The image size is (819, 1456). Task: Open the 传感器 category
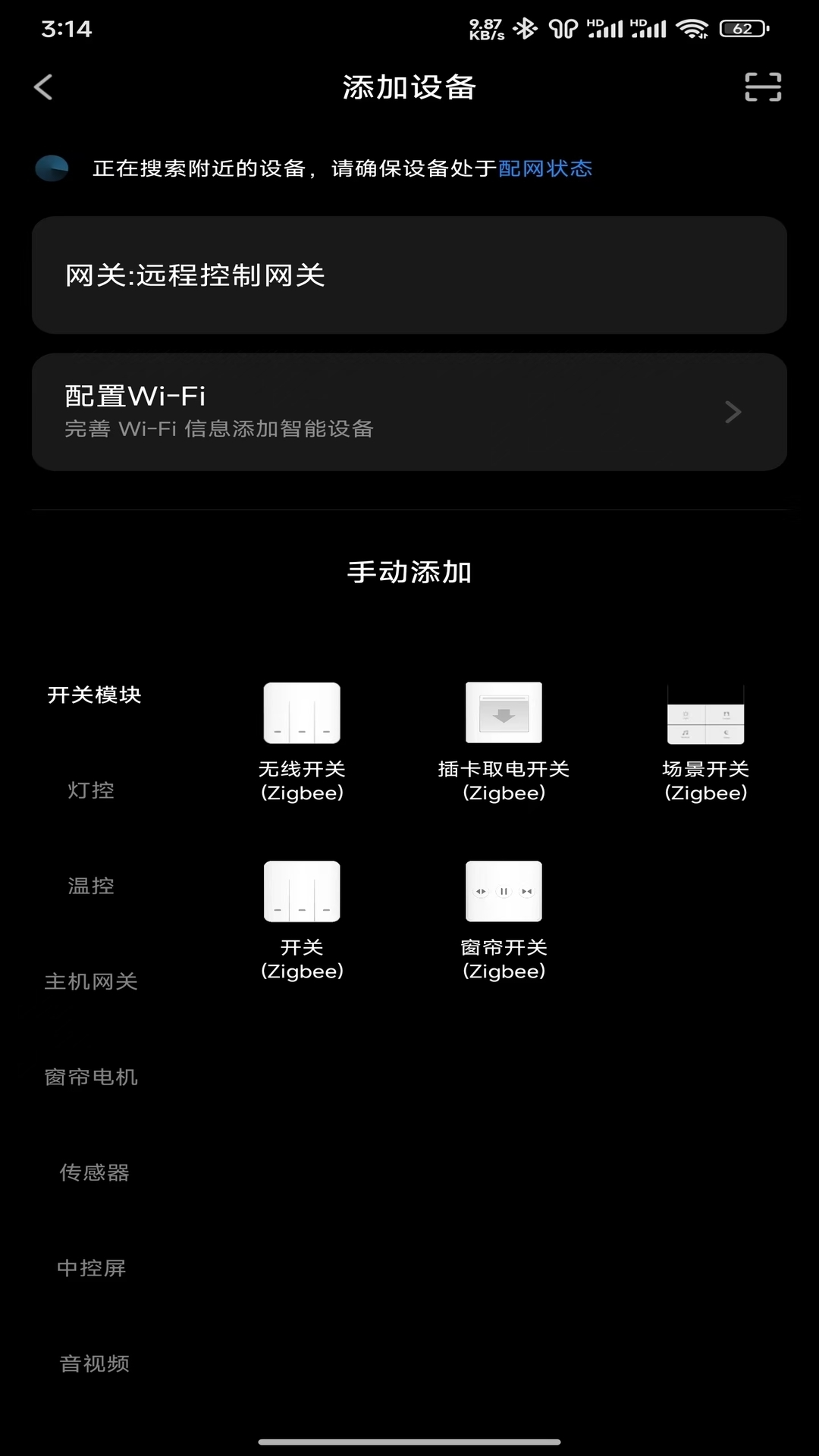pos(94,1172)
